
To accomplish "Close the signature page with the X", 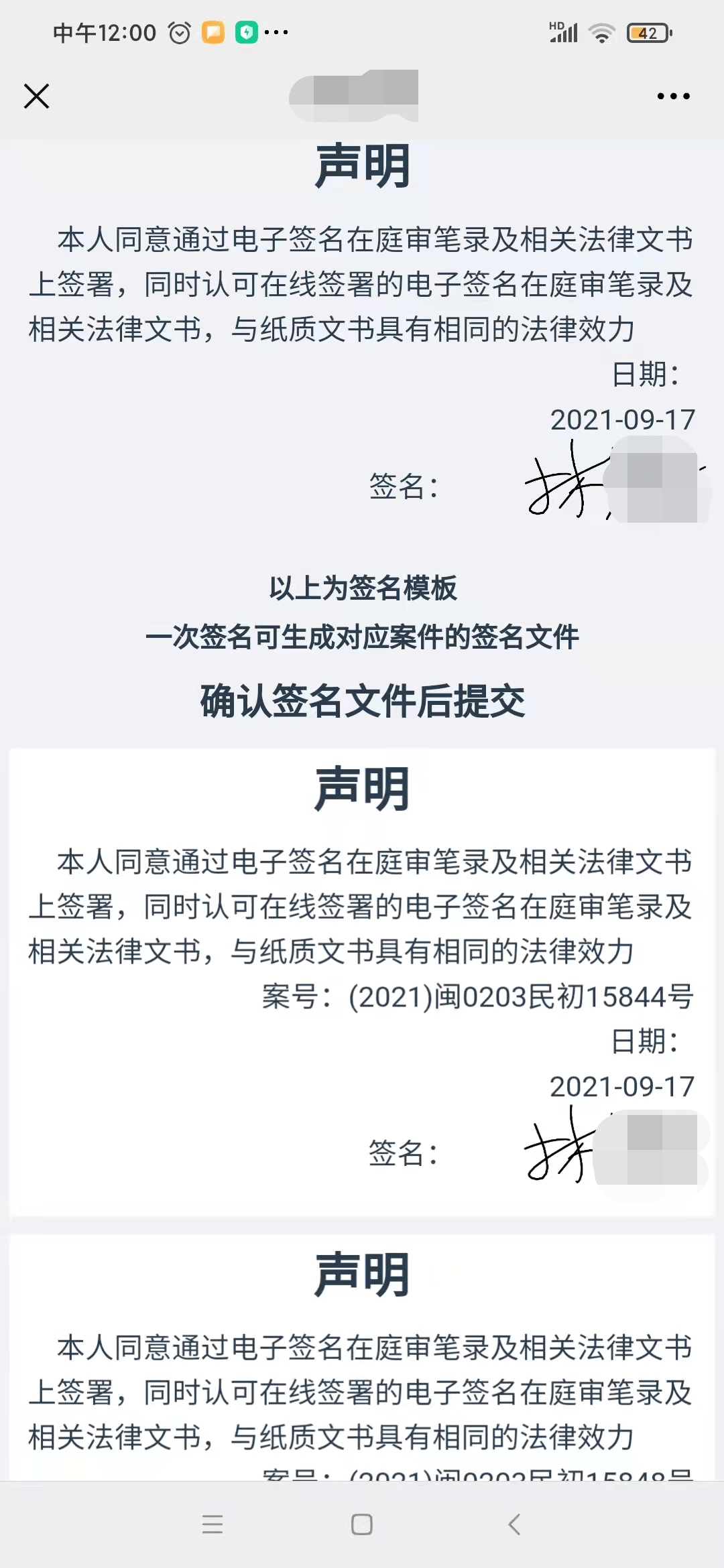I will pyautogui.click(x=37, y=96).
